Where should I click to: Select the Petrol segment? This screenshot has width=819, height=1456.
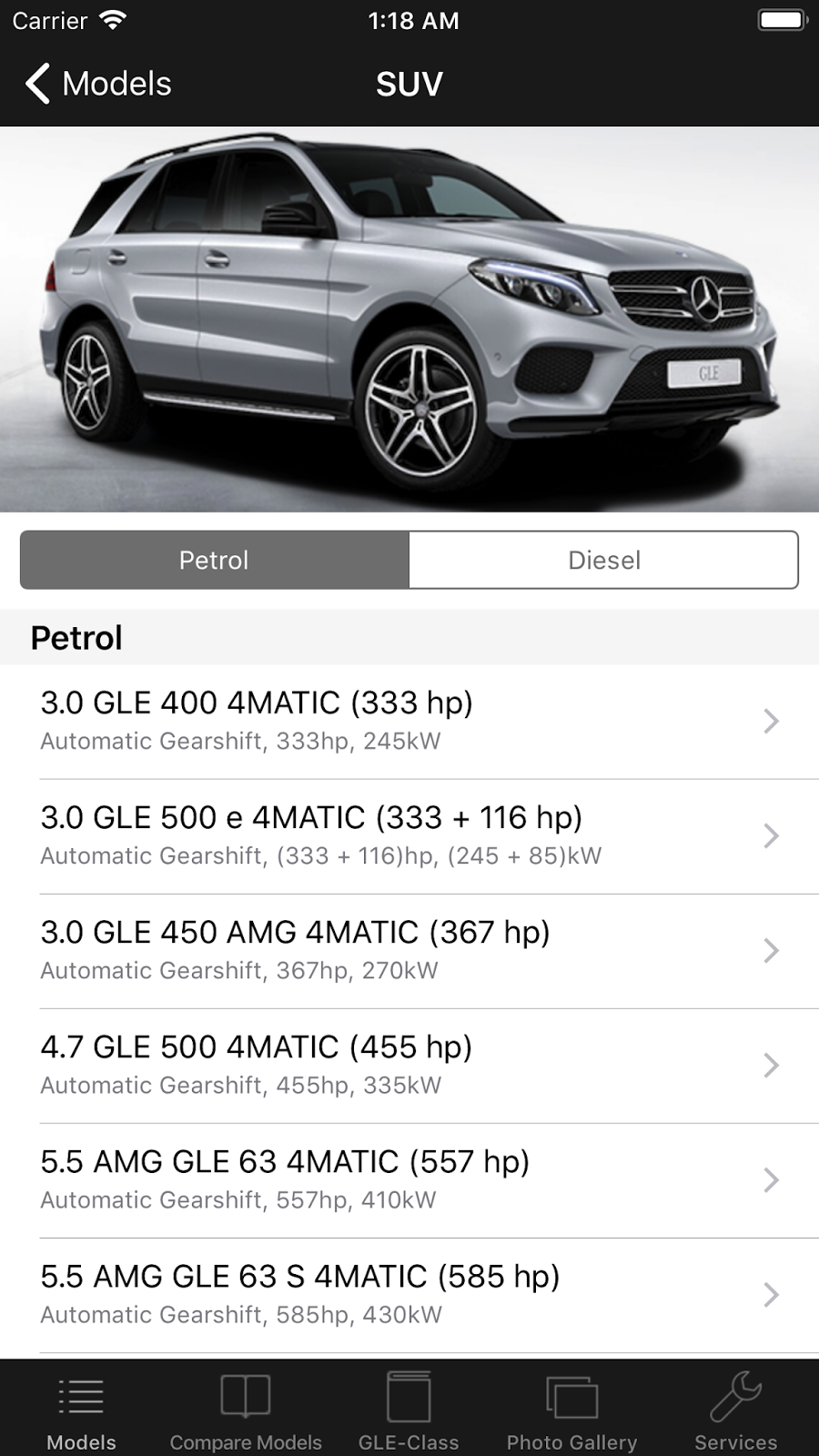(215, 560)
